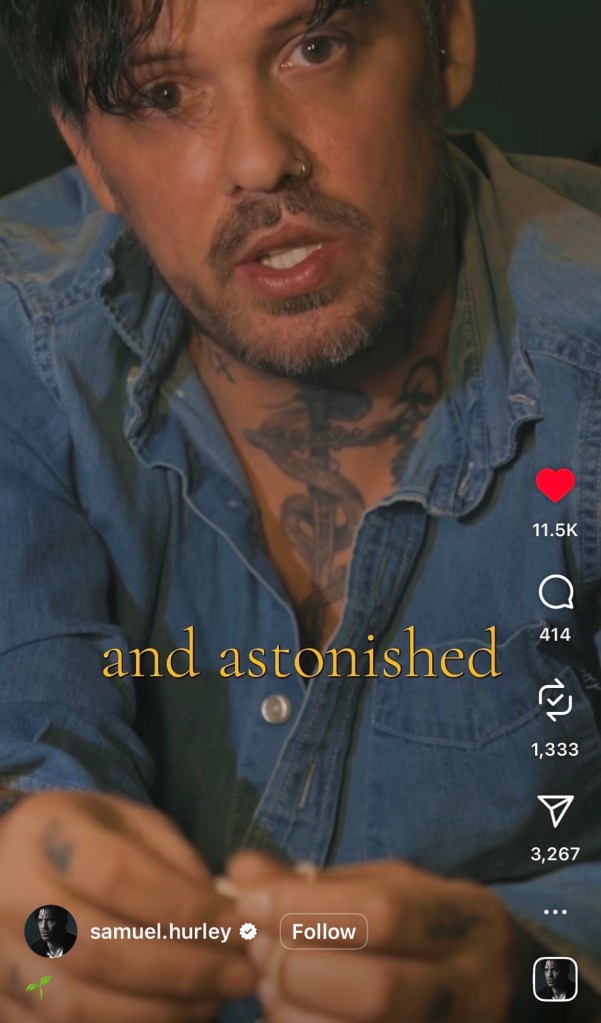Unlike the reel with the red heart
This screenshot has width=601, height=1023.
tap(555, 486)
